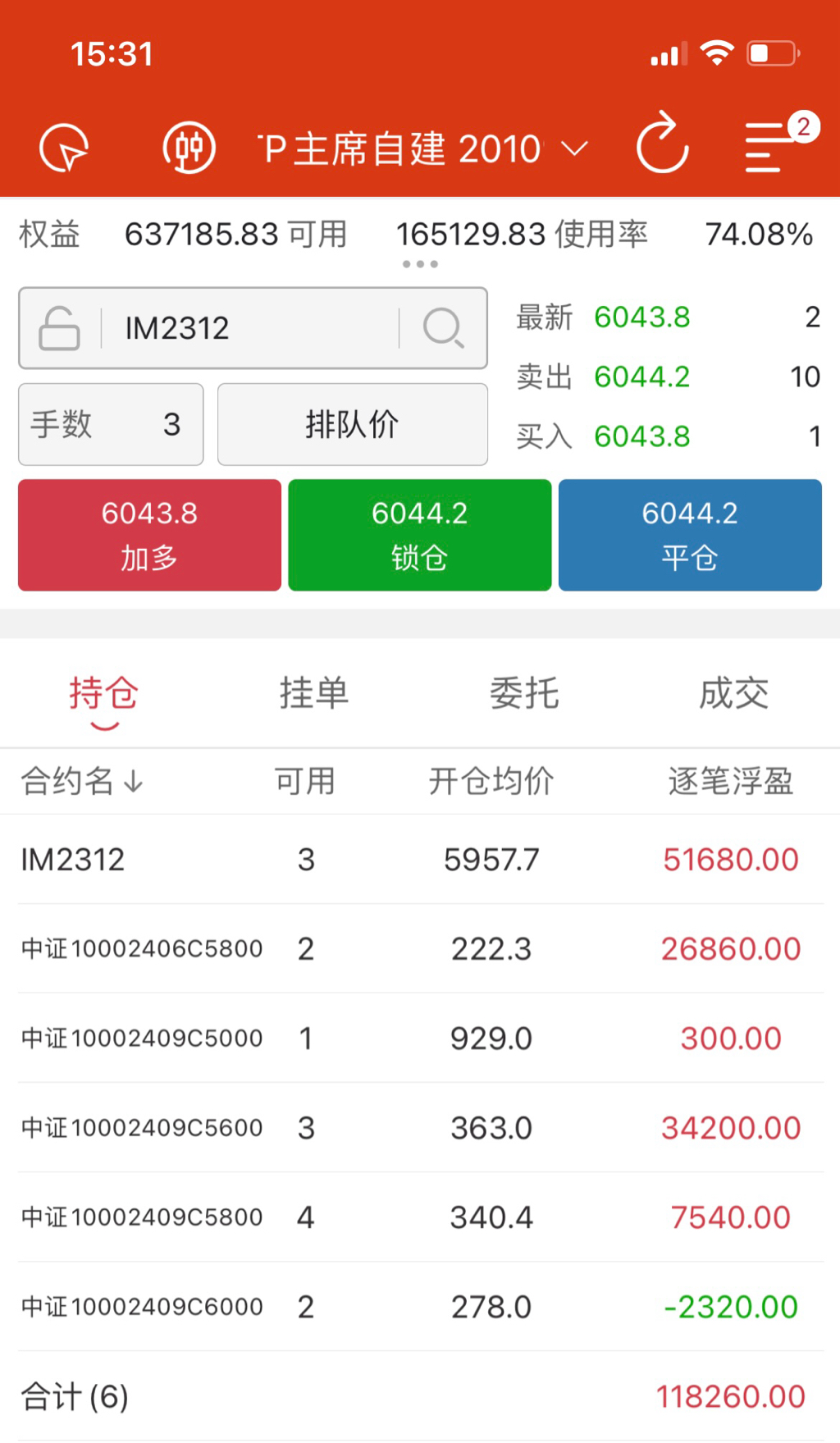Viewport: 840px width, 1443px height.
Task: Switch to the 委托 tab
Action: point(524,693)
